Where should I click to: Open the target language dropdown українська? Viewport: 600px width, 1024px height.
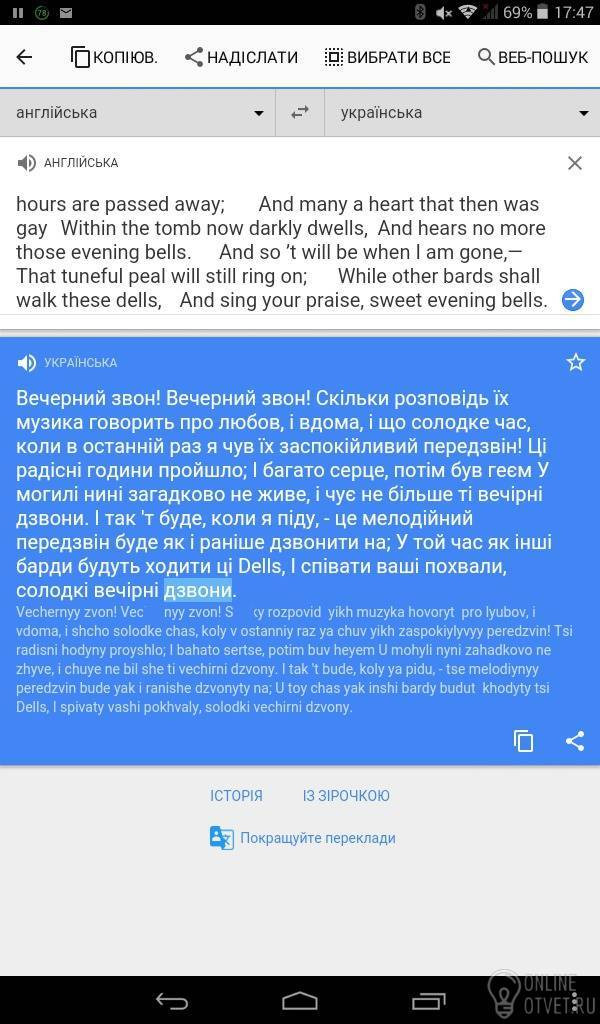pos(462,113)
